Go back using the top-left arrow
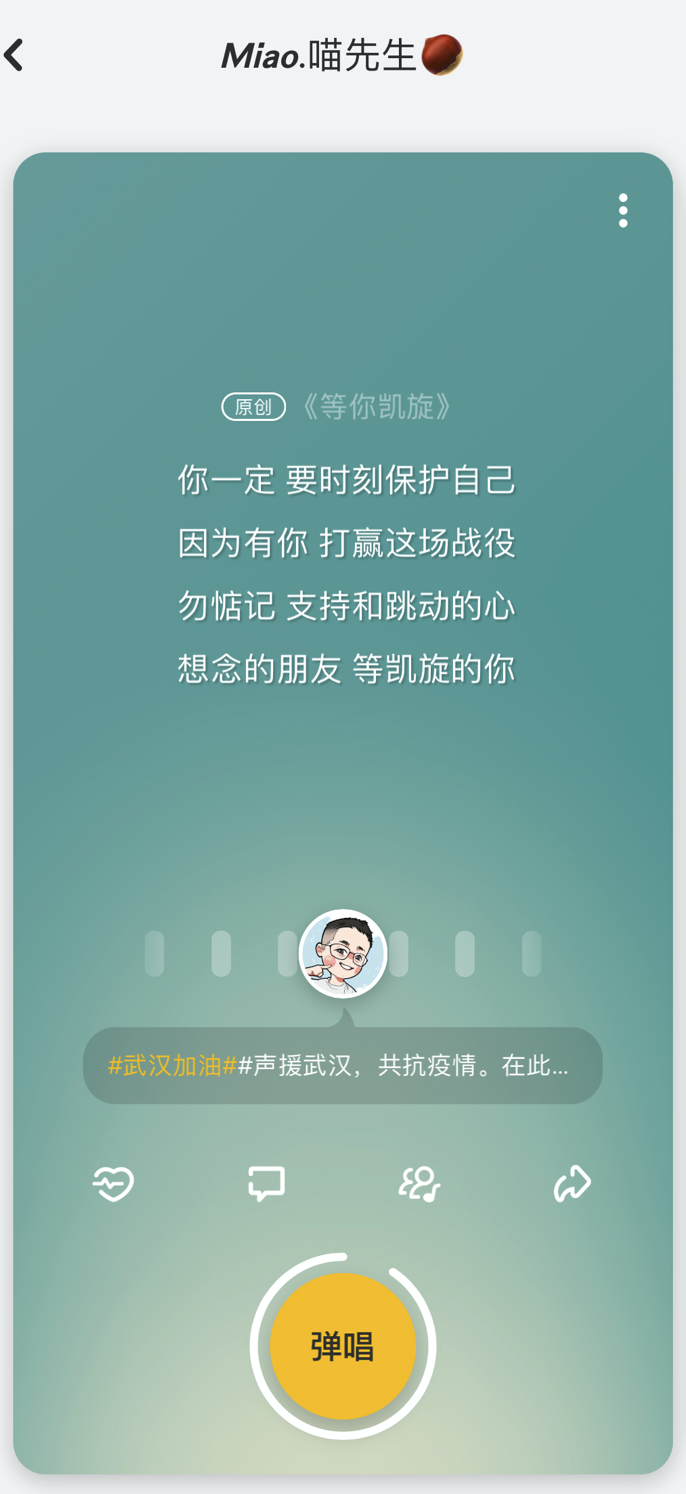 (x=15, y=55)
